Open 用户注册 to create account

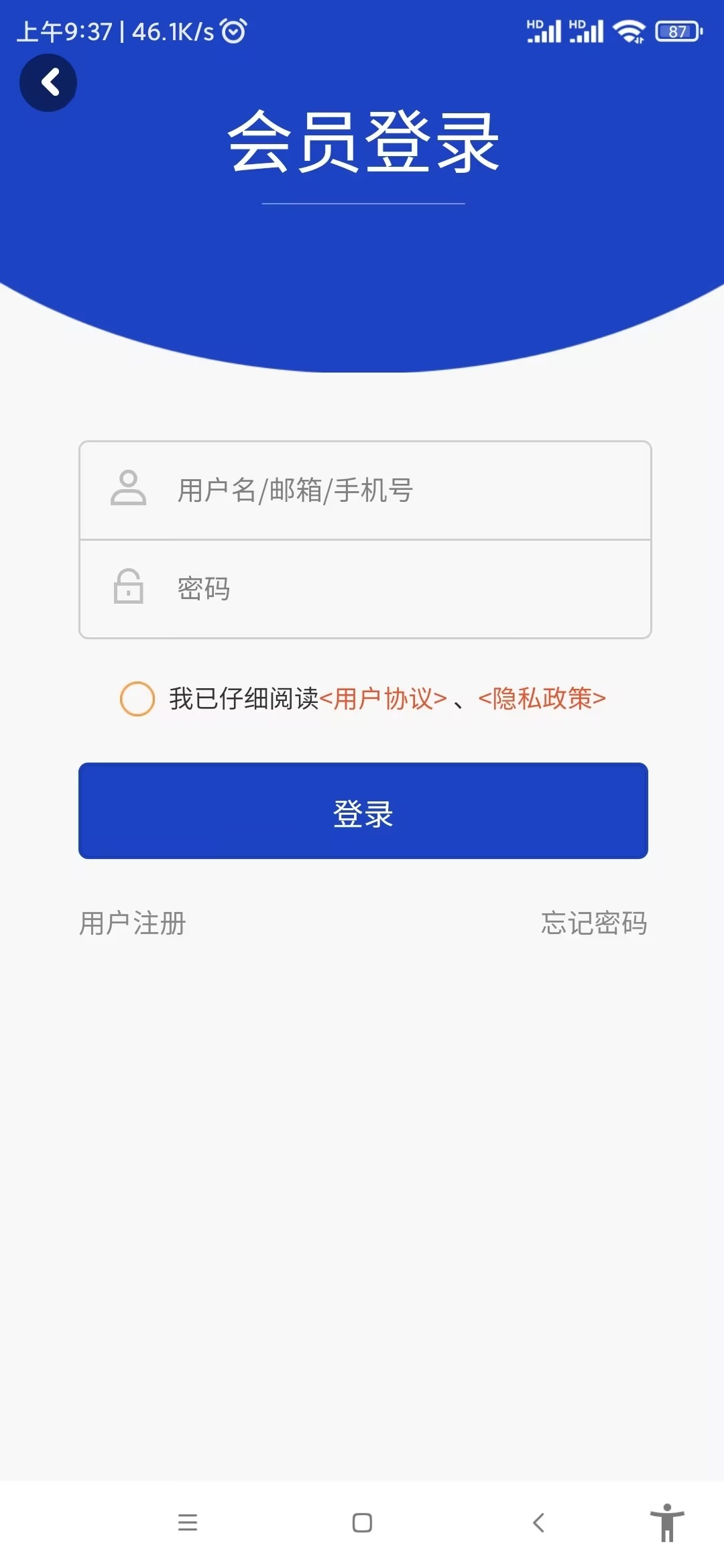point(133,923)
